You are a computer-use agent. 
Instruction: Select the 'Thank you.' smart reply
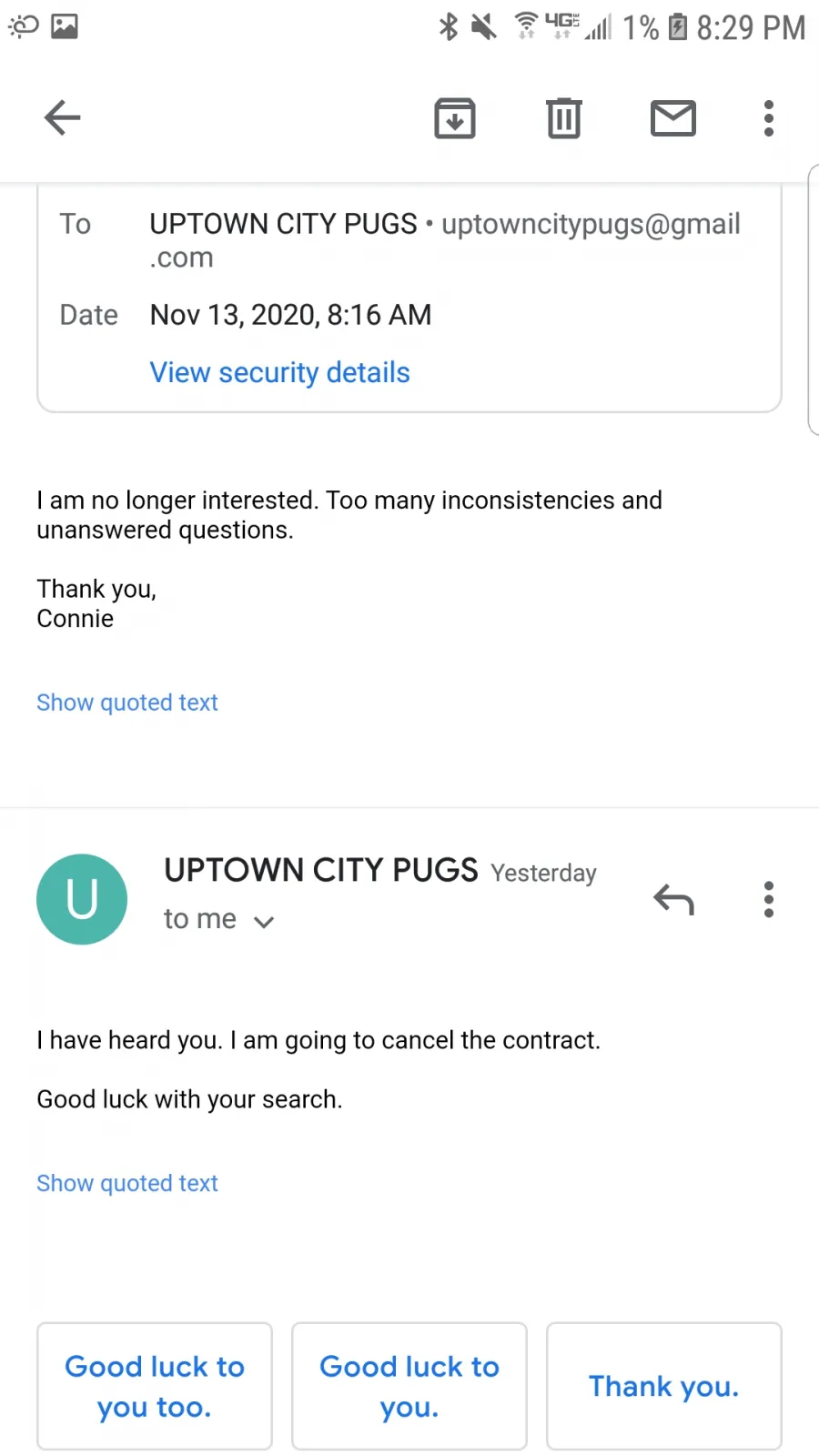664,1386
